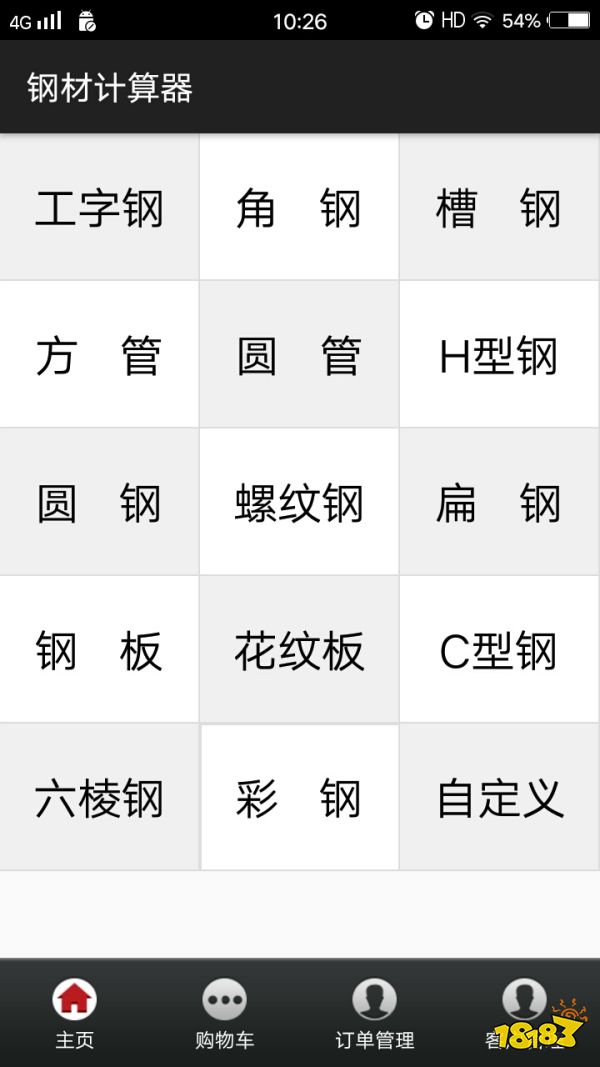600x1067 pixels.
Task: Go to 订单管理 tab
Action: (375, 1012)
